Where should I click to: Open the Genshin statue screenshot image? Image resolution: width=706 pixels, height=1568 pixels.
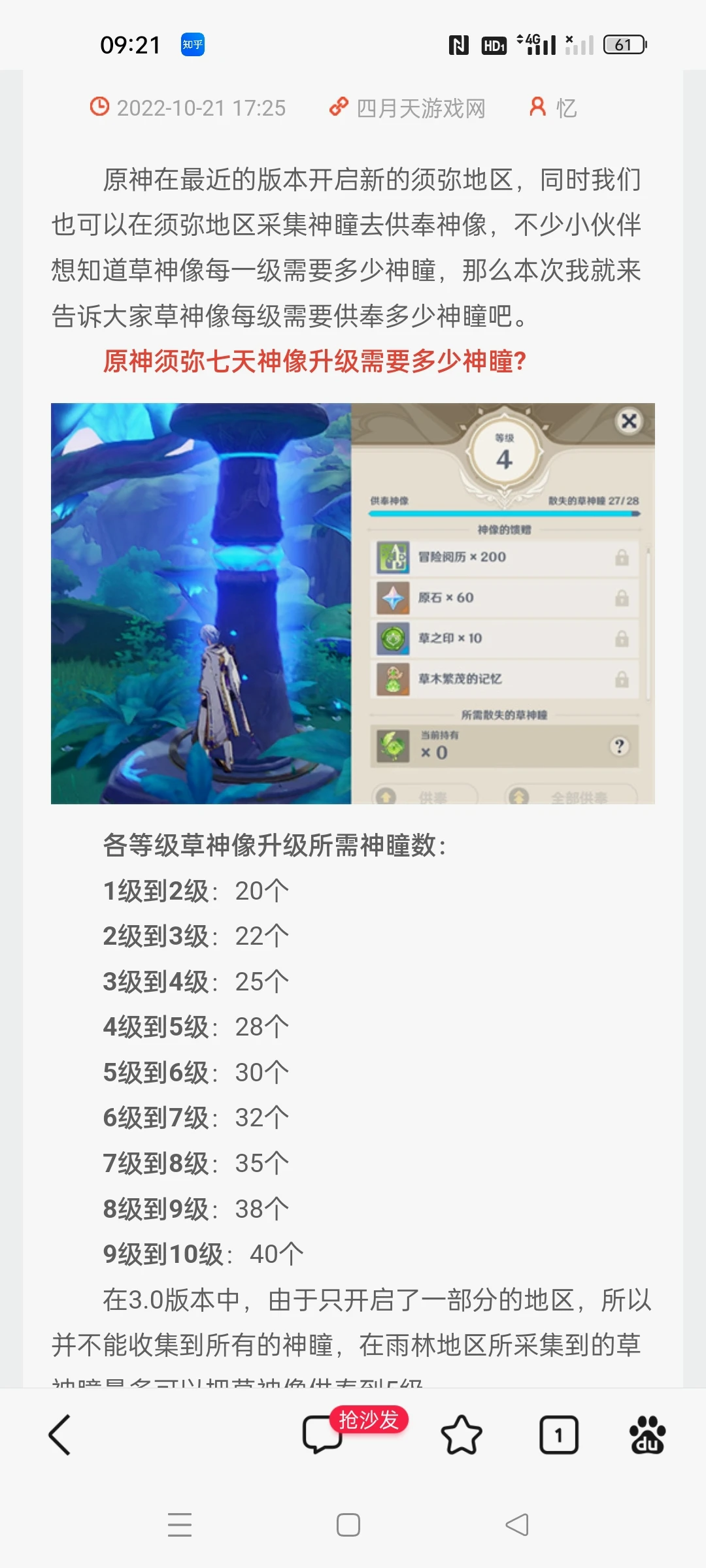353,603
